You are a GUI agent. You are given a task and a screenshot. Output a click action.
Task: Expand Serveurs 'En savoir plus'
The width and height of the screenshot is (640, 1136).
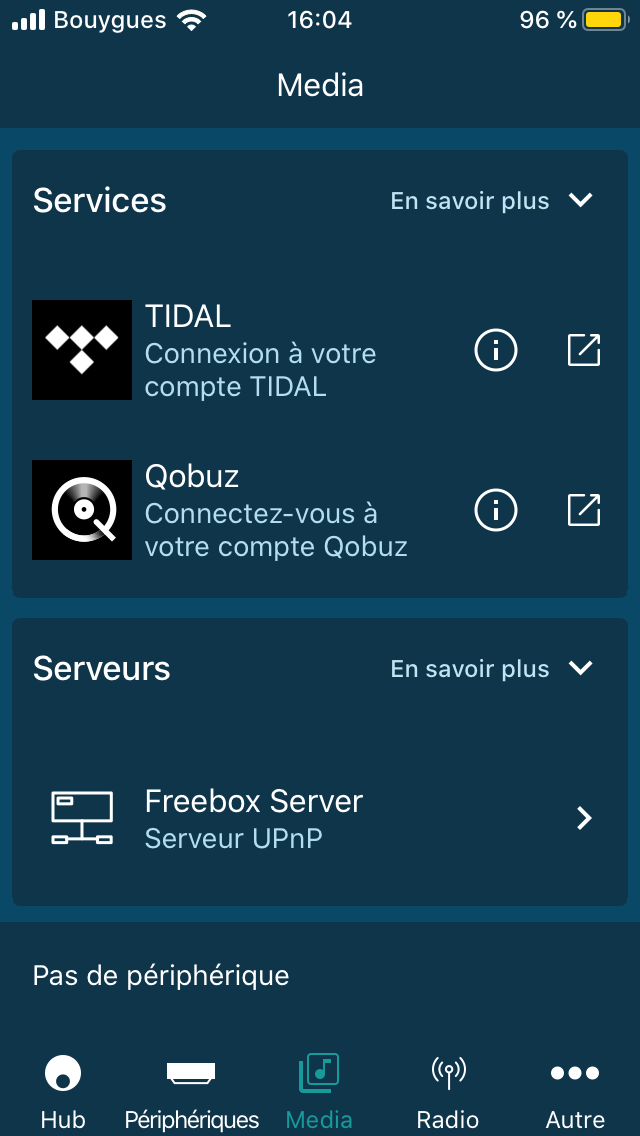tap(492, 669)
